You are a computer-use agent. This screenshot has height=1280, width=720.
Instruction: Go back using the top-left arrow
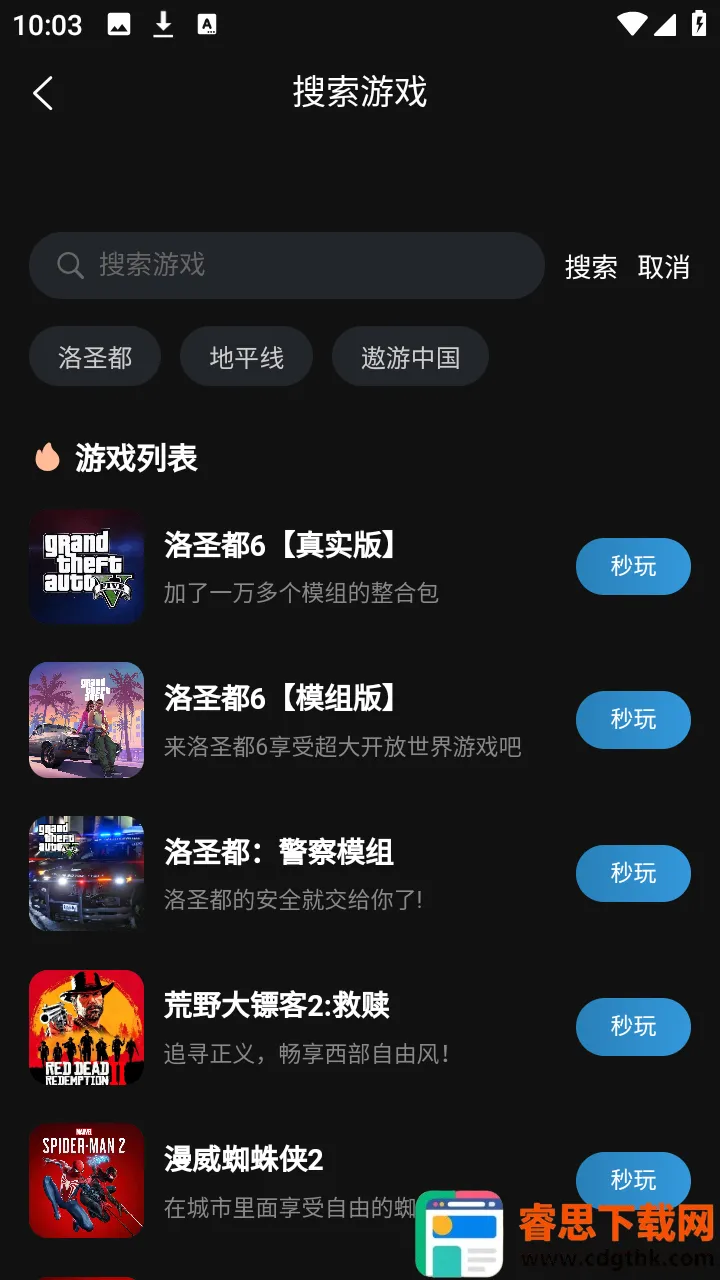[x=43, y=93]
